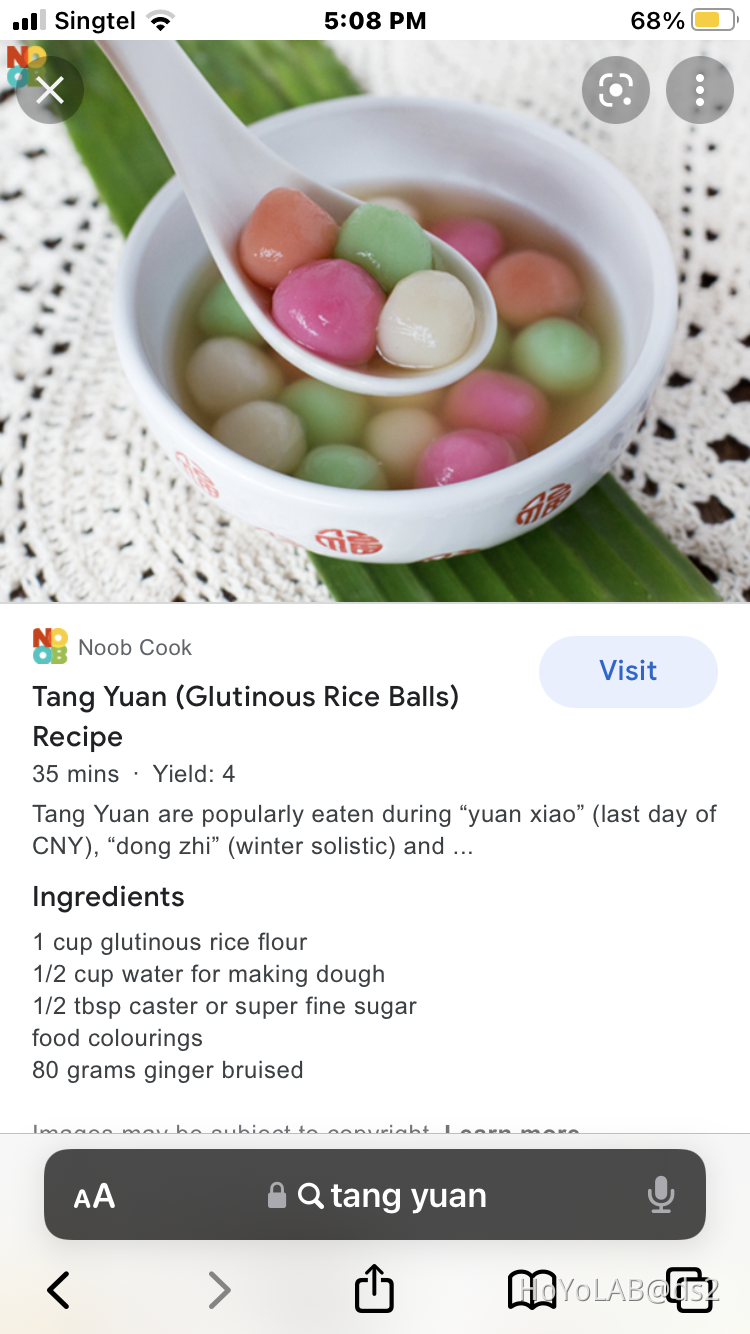This screenshot has width=750, height=1334.
Task: Tap the padlock icon in the address bar
Action: (x=277, y=1194)
